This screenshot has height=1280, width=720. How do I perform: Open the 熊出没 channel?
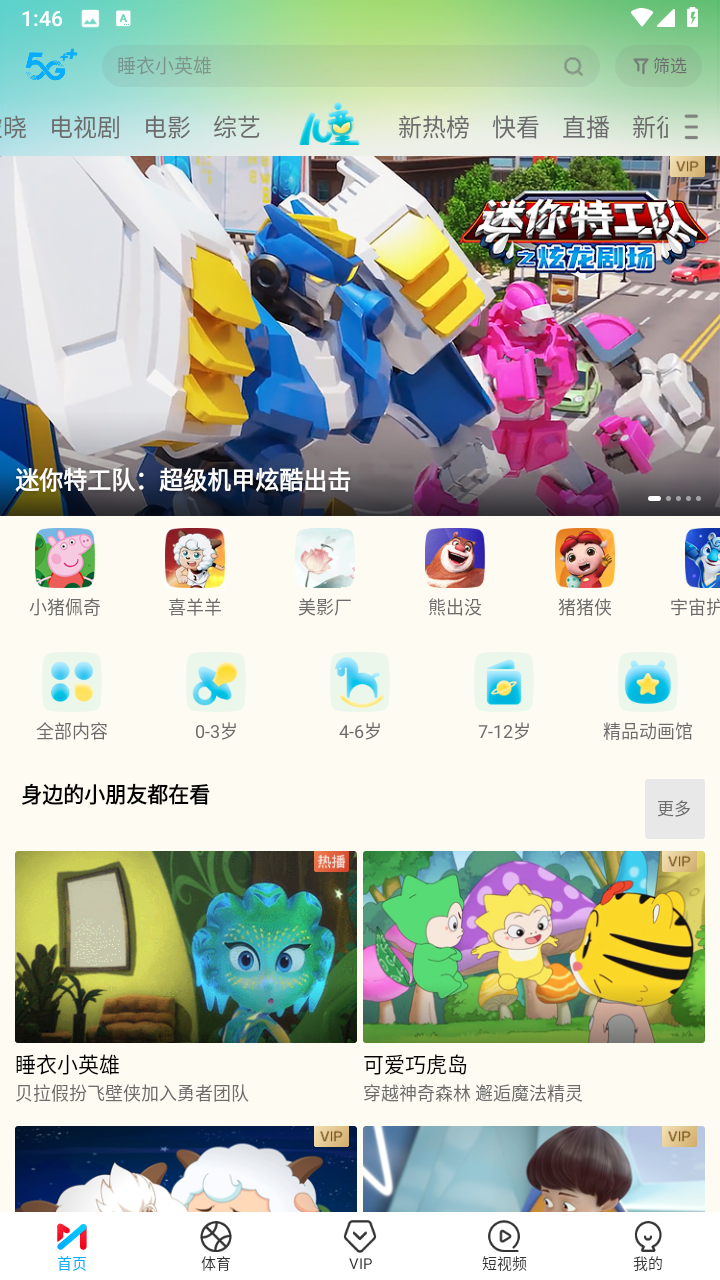pyautogui.click(x=455, y=572)
